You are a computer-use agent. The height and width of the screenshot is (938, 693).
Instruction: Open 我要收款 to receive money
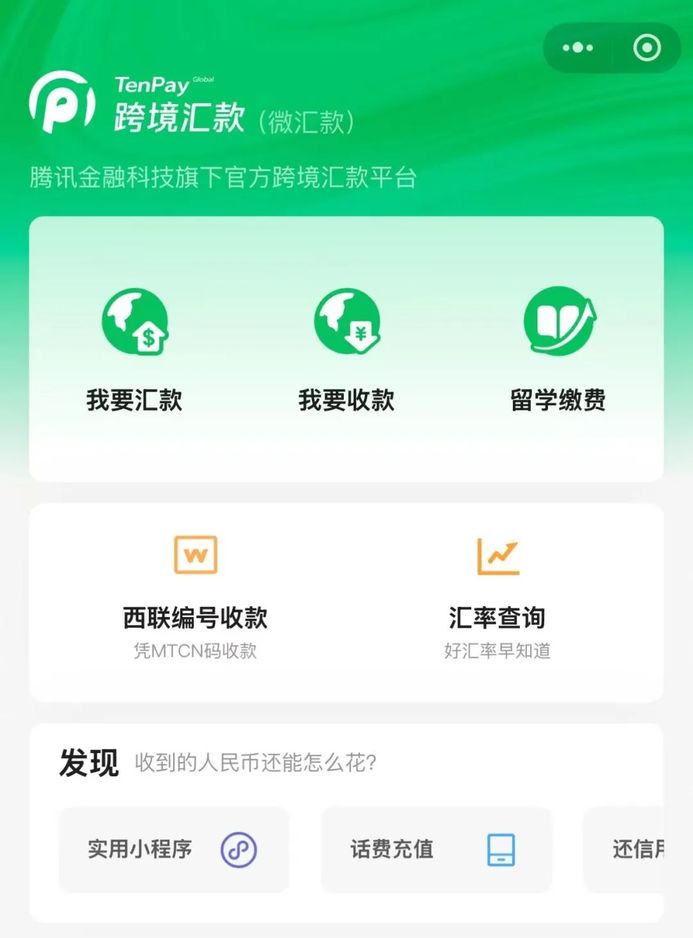click(346, 350)
